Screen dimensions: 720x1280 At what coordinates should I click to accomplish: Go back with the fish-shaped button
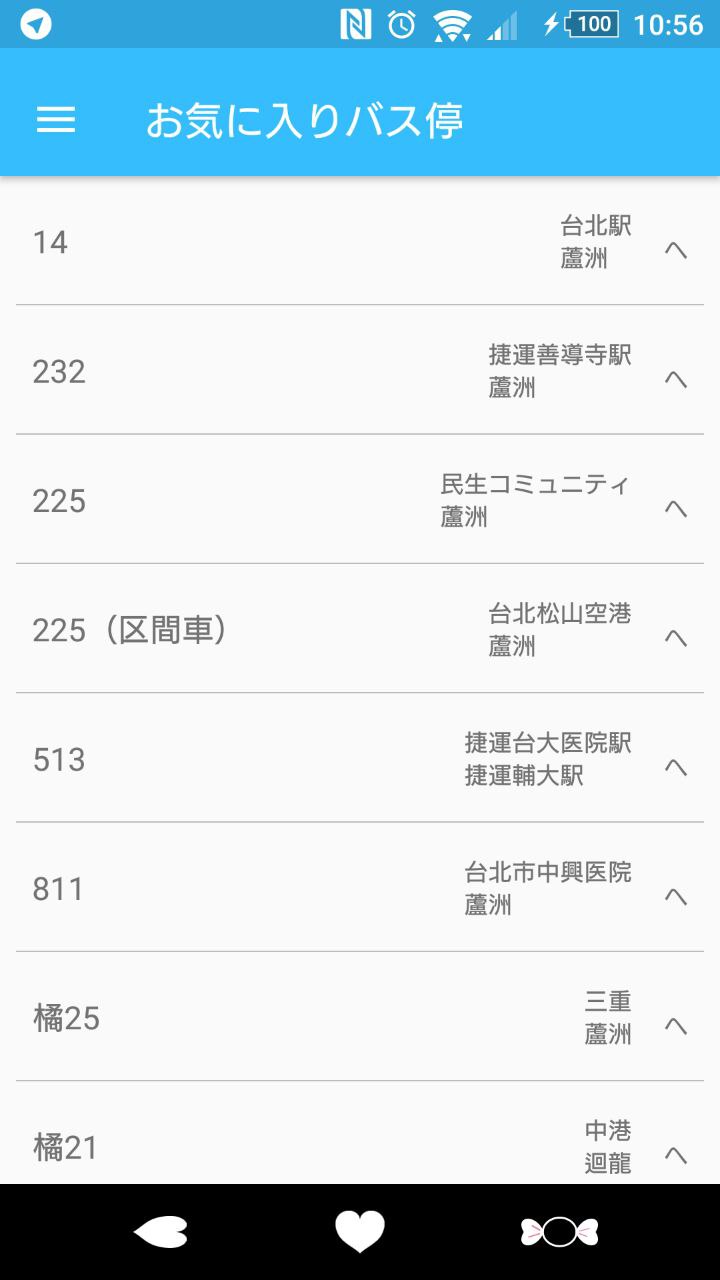[160, 1232]
